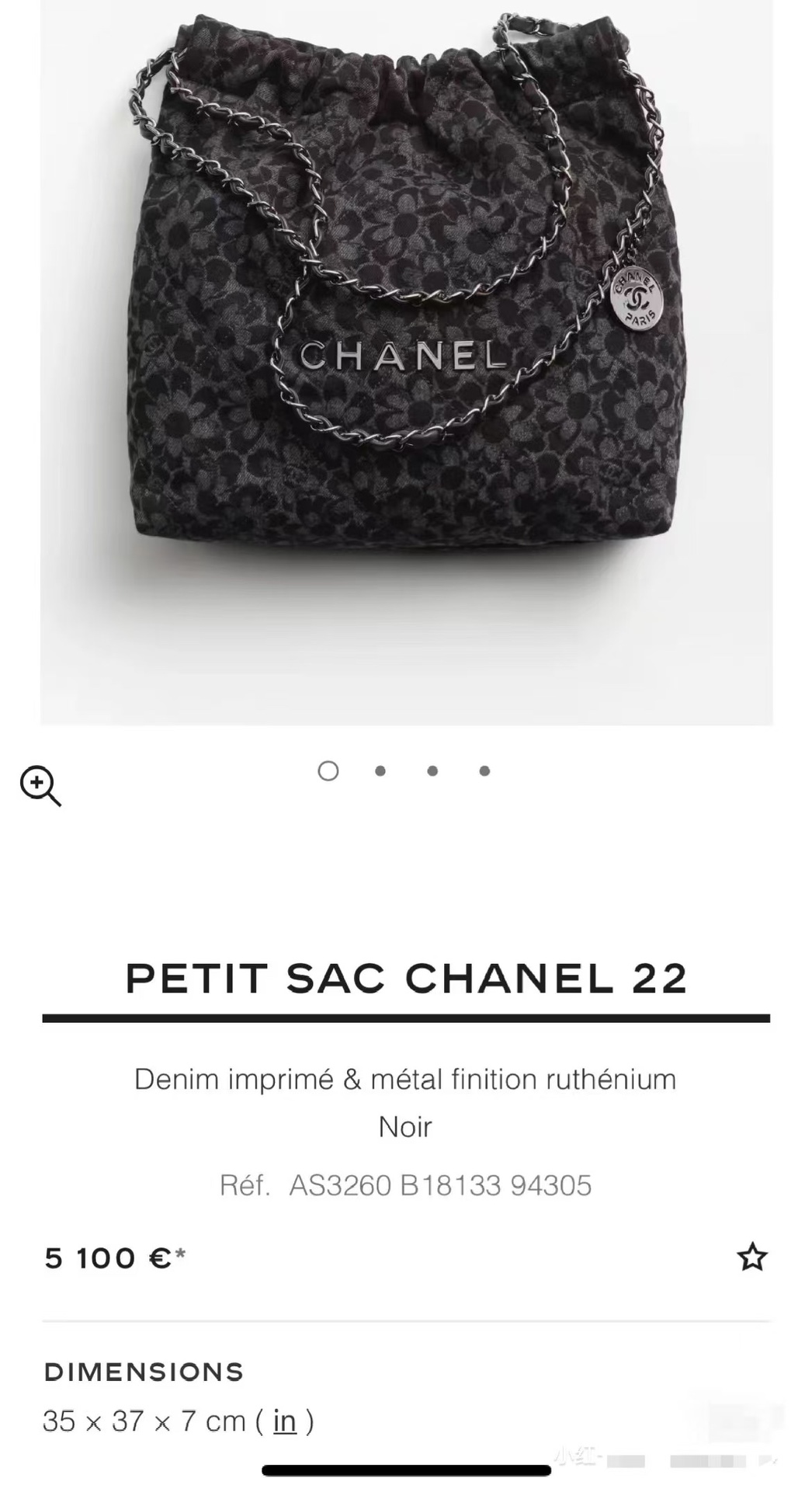The width and height of the screenshot is (812, 1492).
Task: Show the second product photo dot
Action: [x=380, y=770]
